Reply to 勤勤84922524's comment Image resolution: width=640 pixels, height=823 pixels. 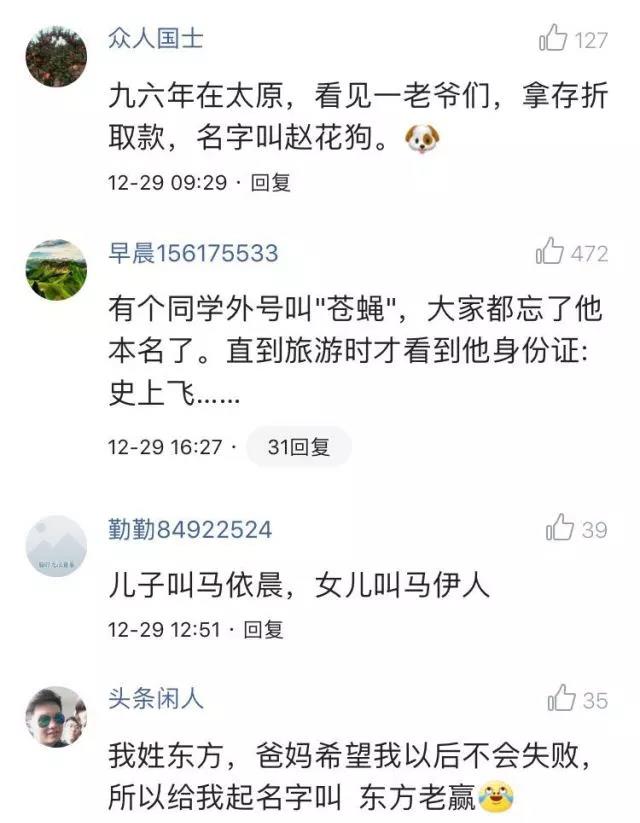tap(264, 629)
